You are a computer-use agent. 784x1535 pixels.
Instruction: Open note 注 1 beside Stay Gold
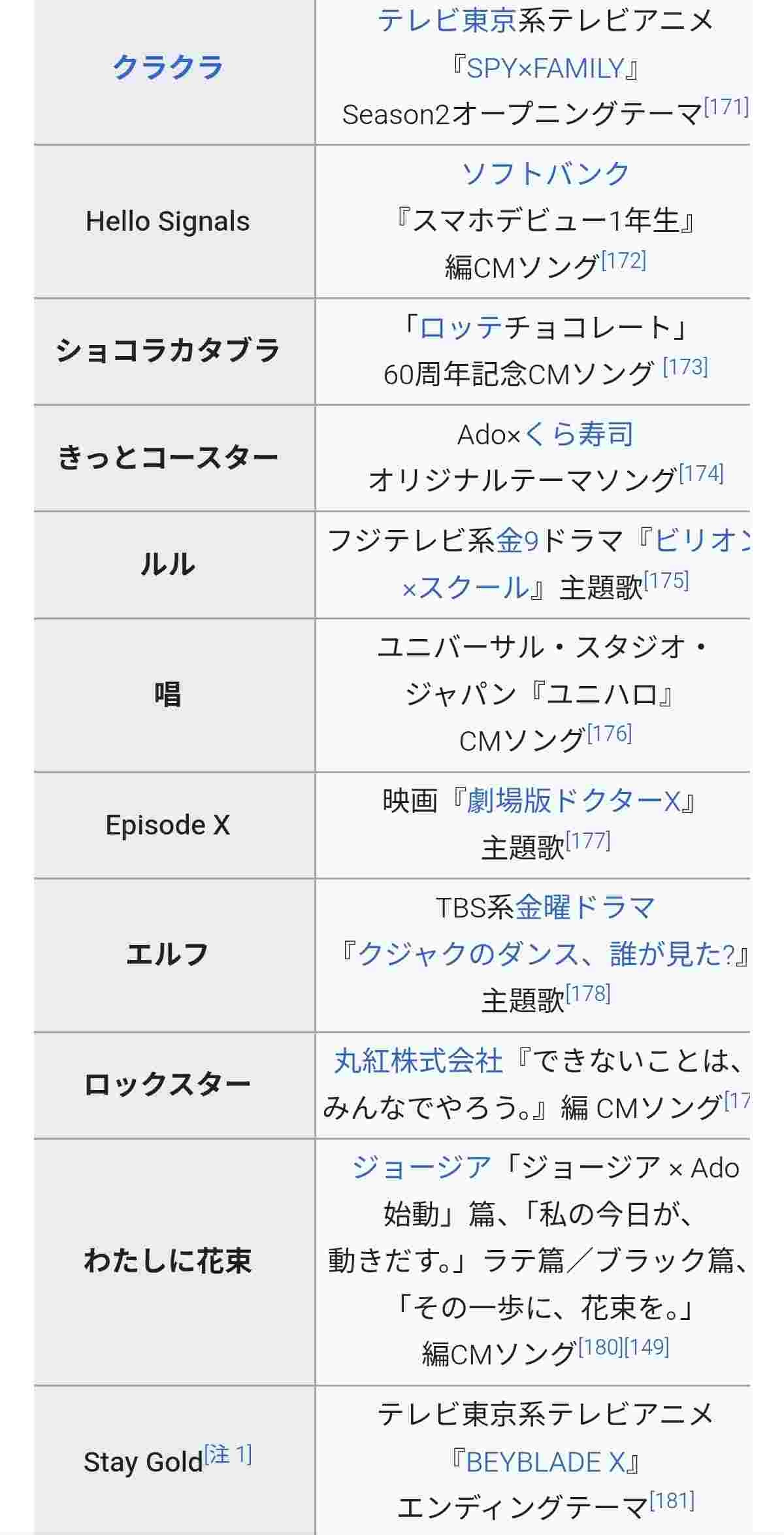[x=227, y=1455]
